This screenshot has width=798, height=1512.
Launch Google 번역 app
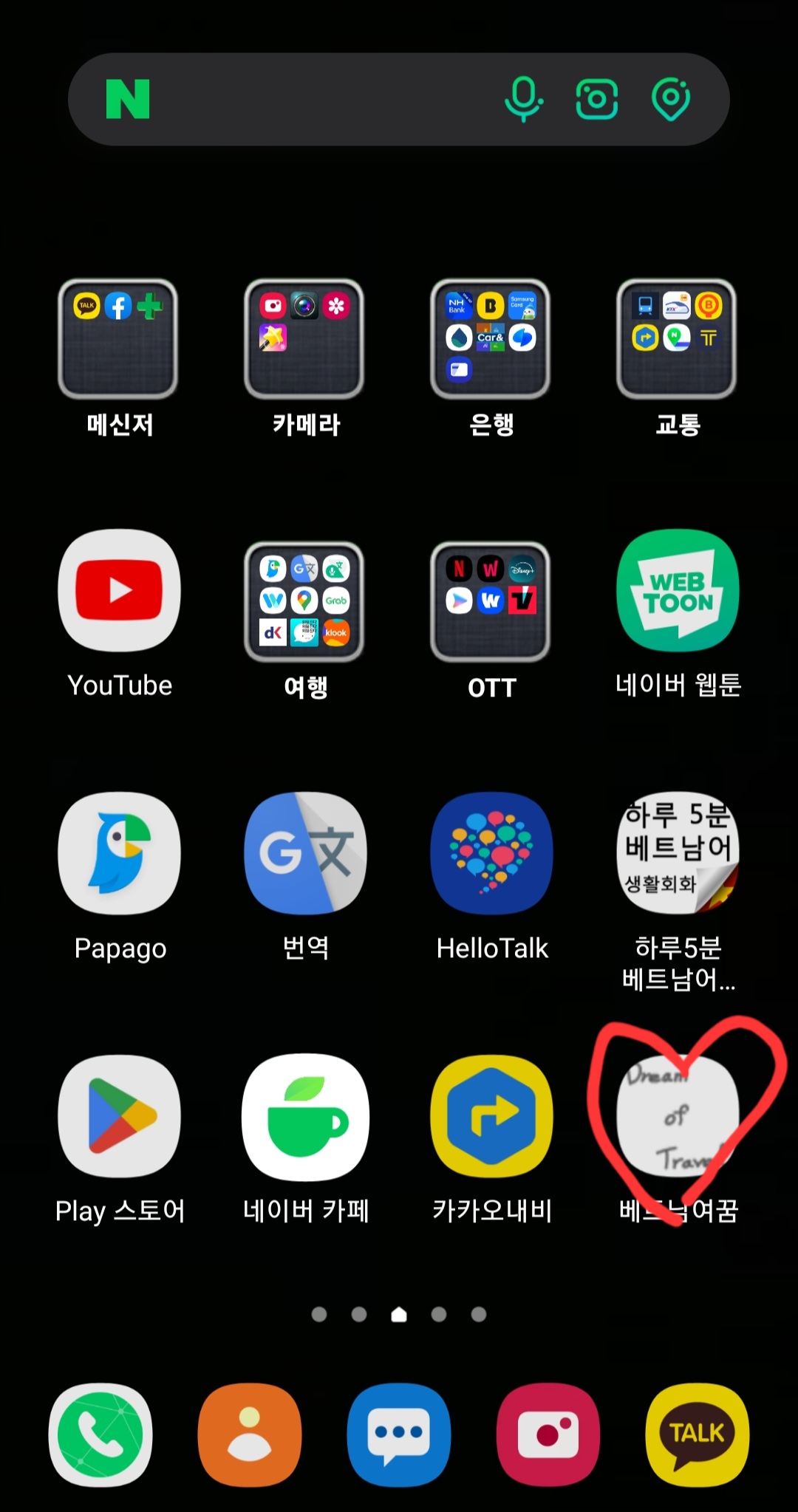coord(305,854)
